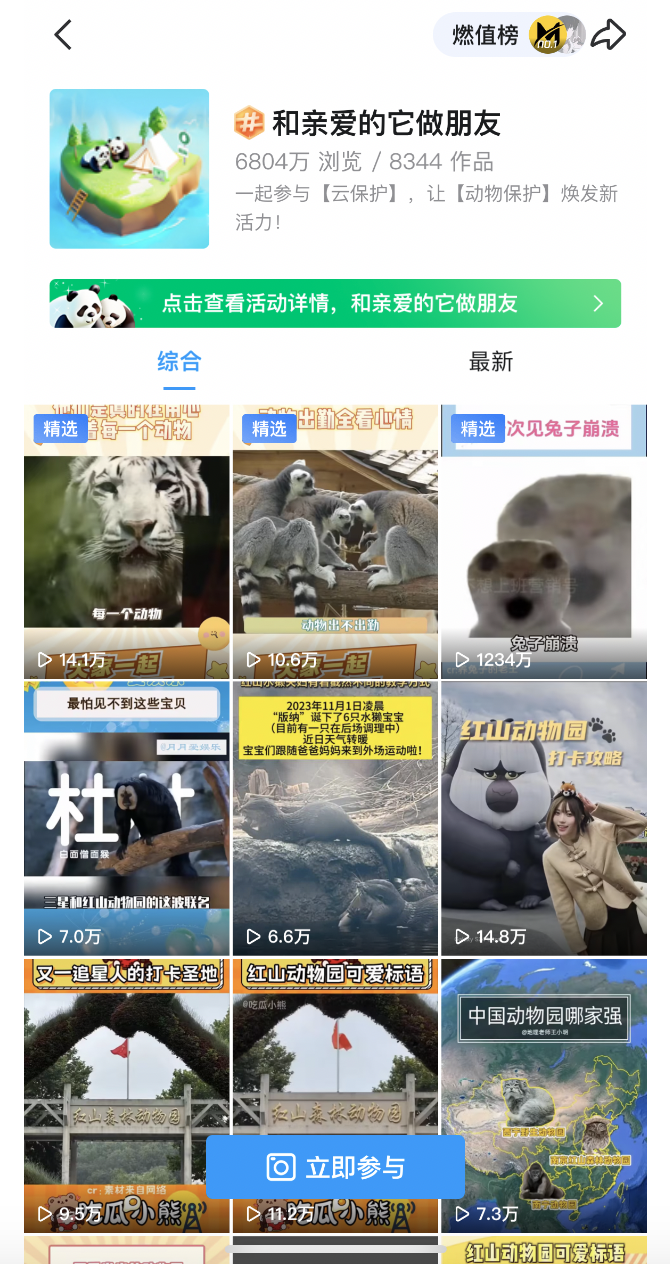Open the 又一追星人的打卡圣地 video
This screenshot has height=1264, width=670.
click(x=126, y=1060)
